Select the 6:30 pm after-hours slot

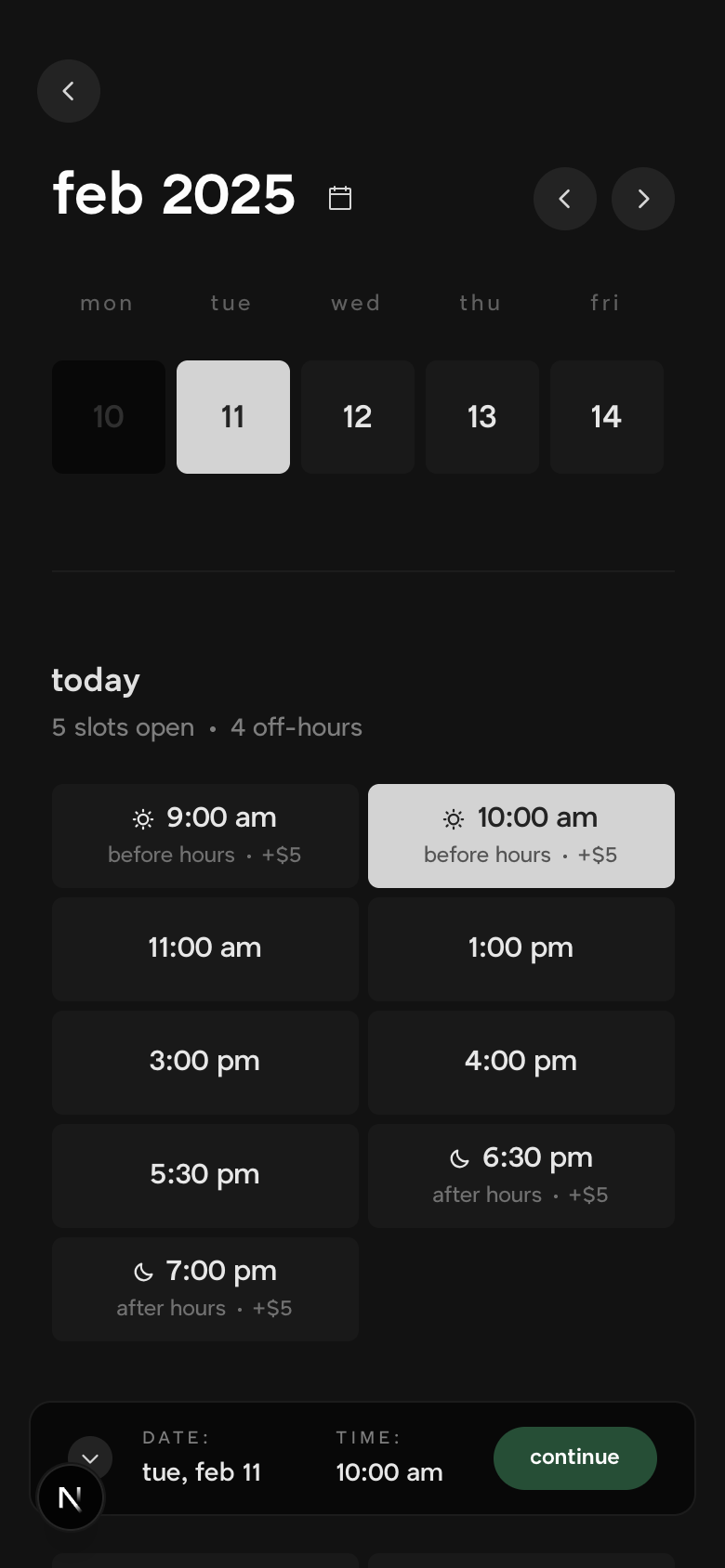521,1175
